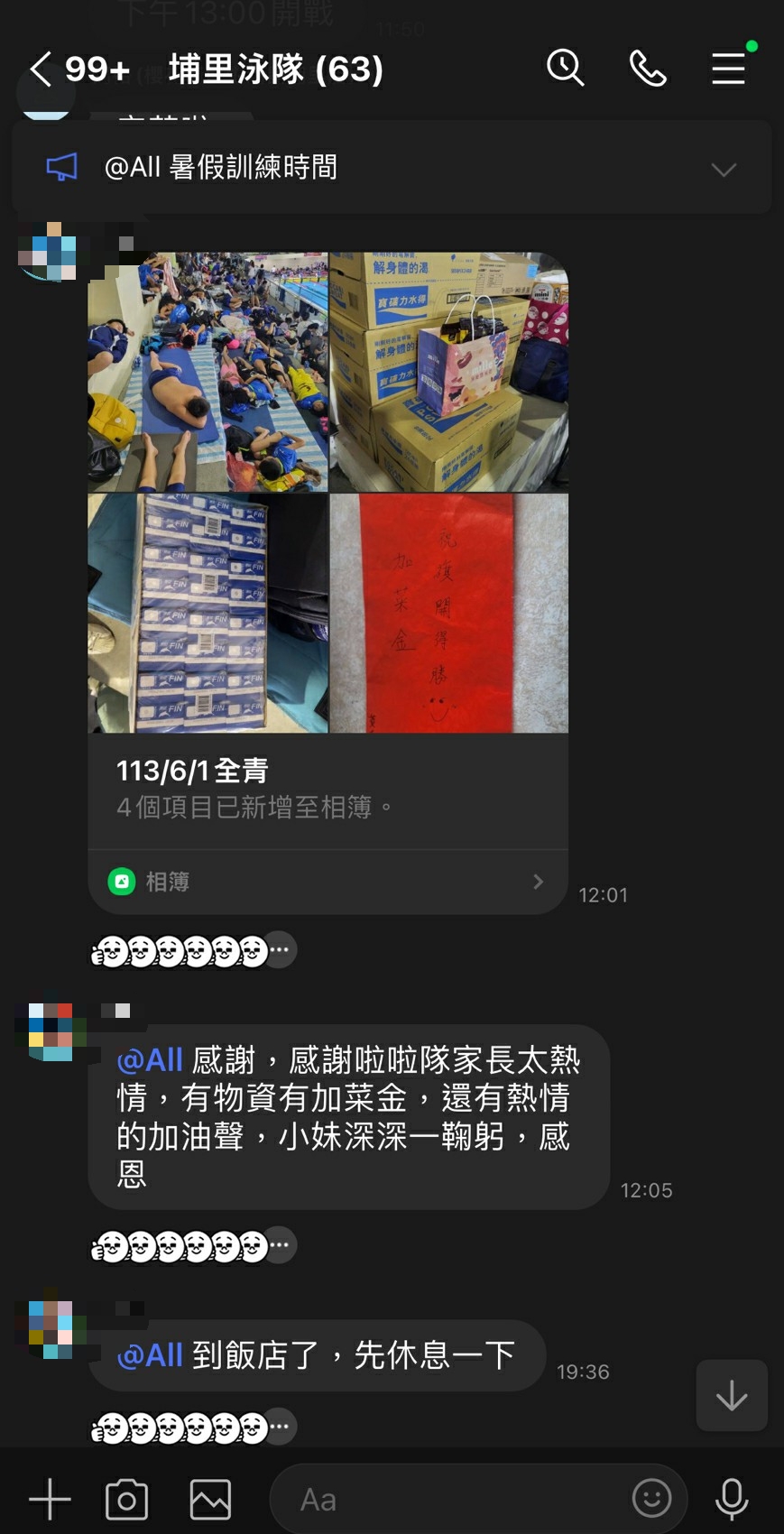View reactions under the 12:01 album message
The width and height of the screenshot is (784, 1534).
click(192, 950)
